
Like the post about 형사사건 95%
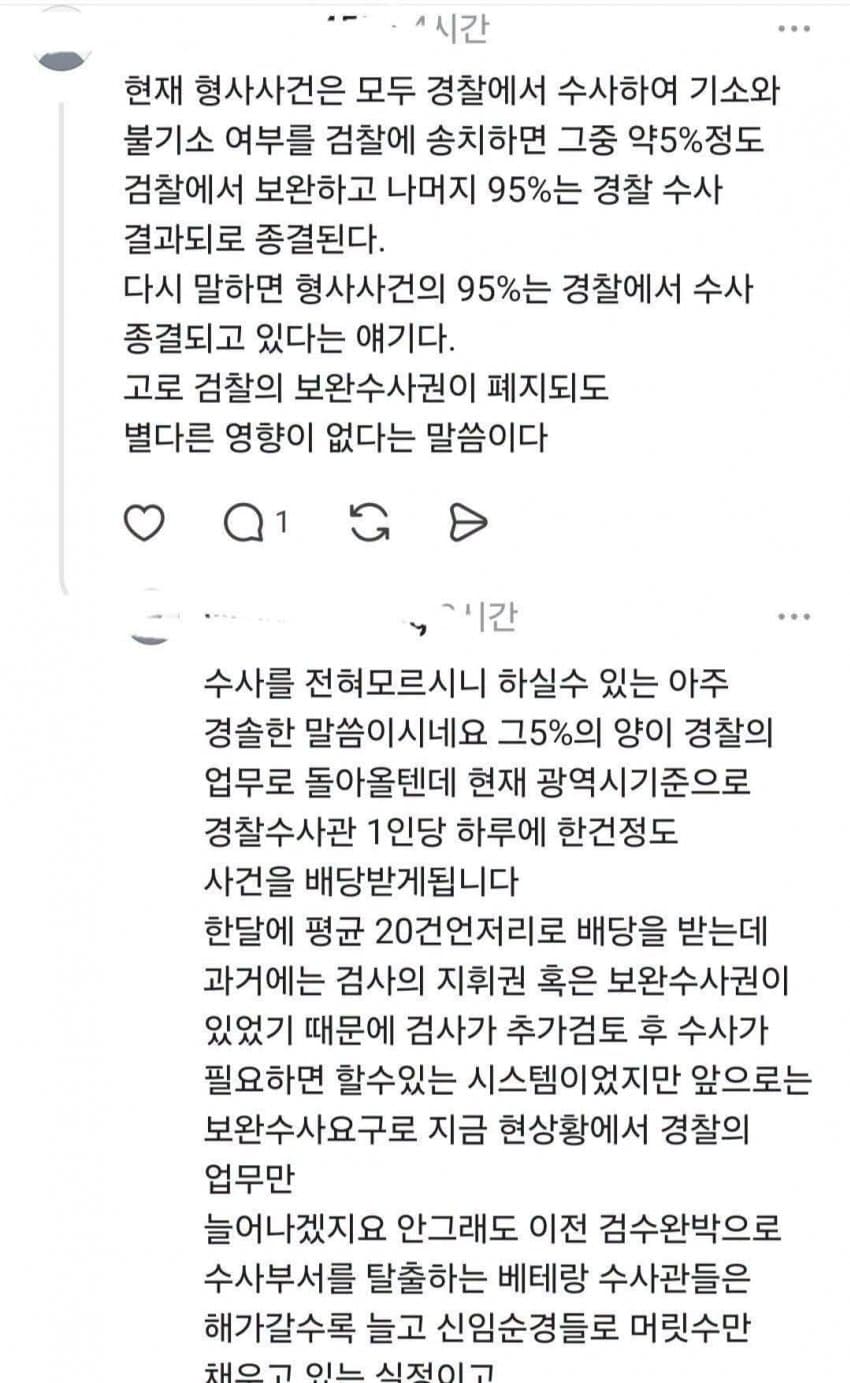(x=144, y=522)
